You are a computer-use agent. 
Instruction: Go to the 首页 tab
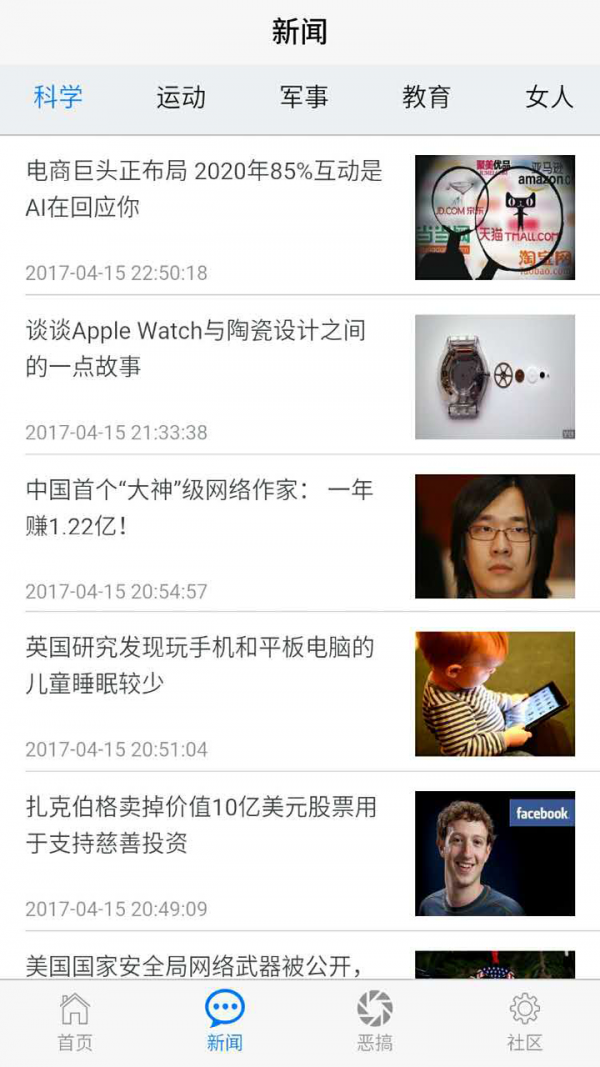pyautogui.click(x=75, y=1022)
